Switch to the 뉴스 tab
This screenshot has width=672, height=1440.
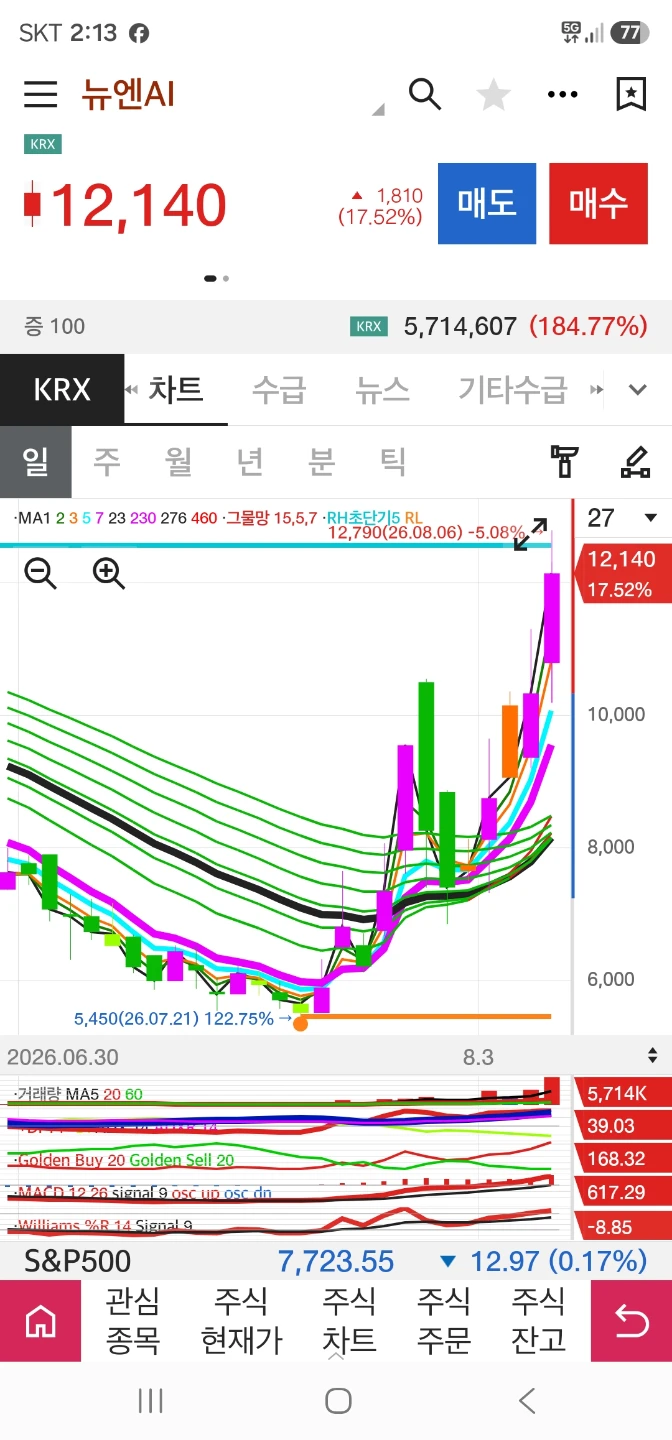[382, 389]
